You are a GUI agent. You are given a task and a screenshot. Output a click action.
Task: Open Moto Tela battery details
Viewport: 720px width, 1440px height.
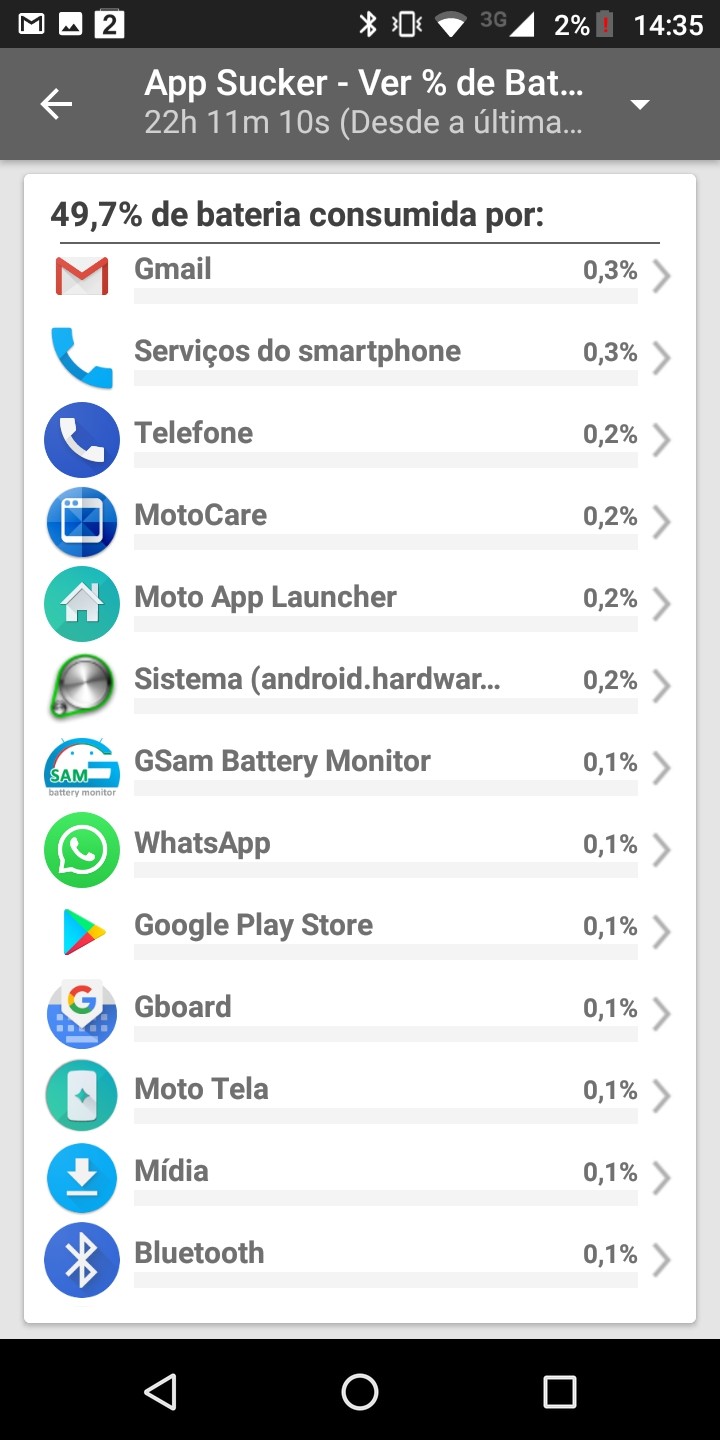tap(360, 1095)
